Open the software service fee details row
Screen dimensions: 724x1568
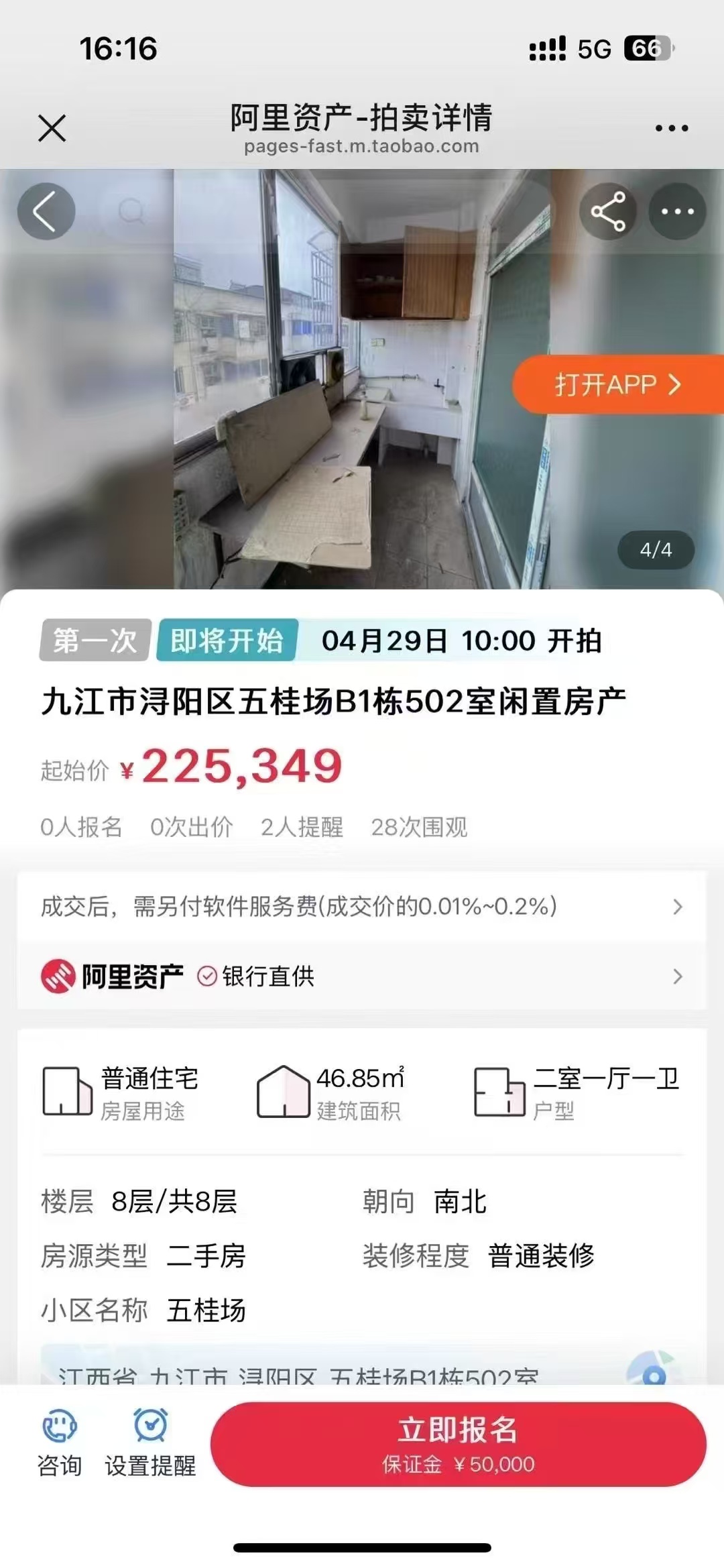[x=362, y=907]
